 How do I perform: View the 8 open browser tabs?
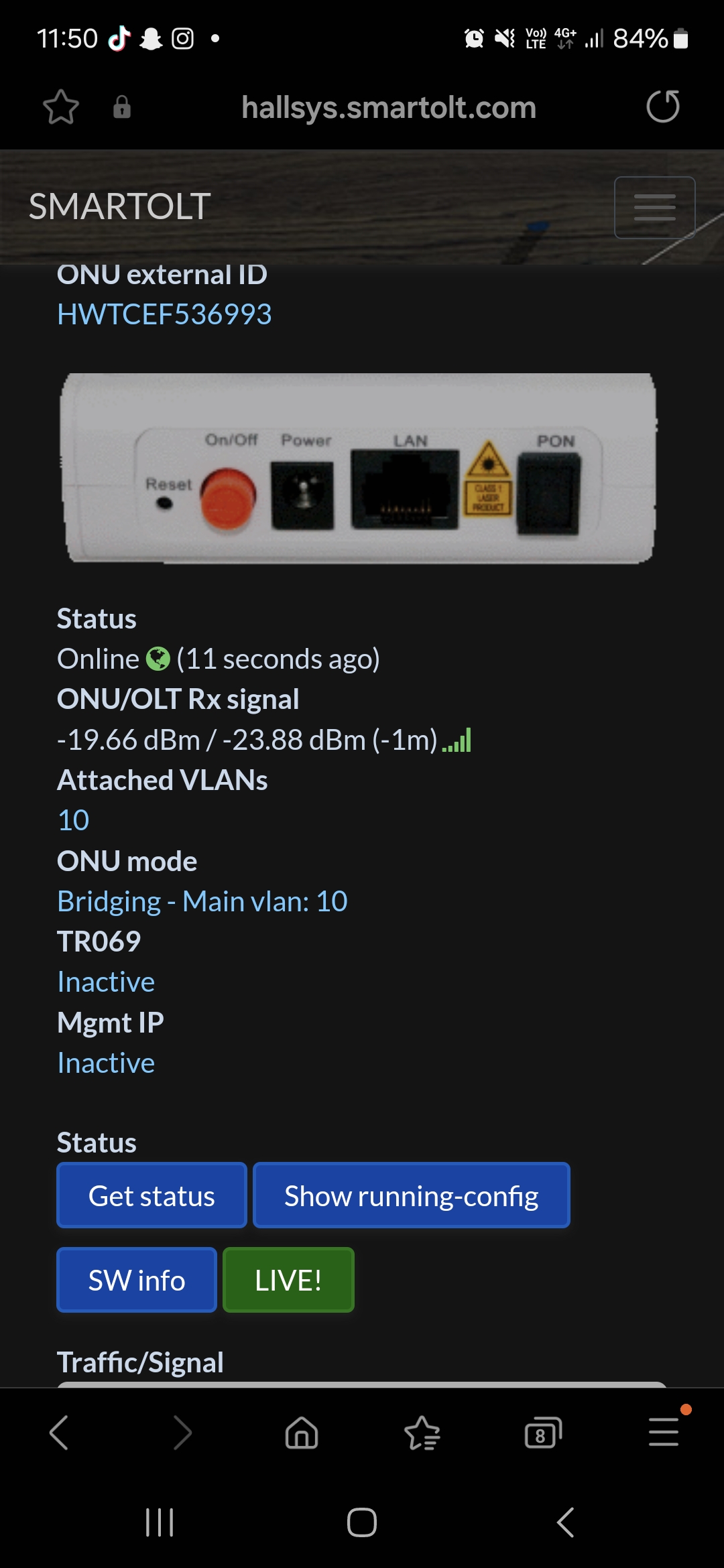click(x=542, y=1433)
